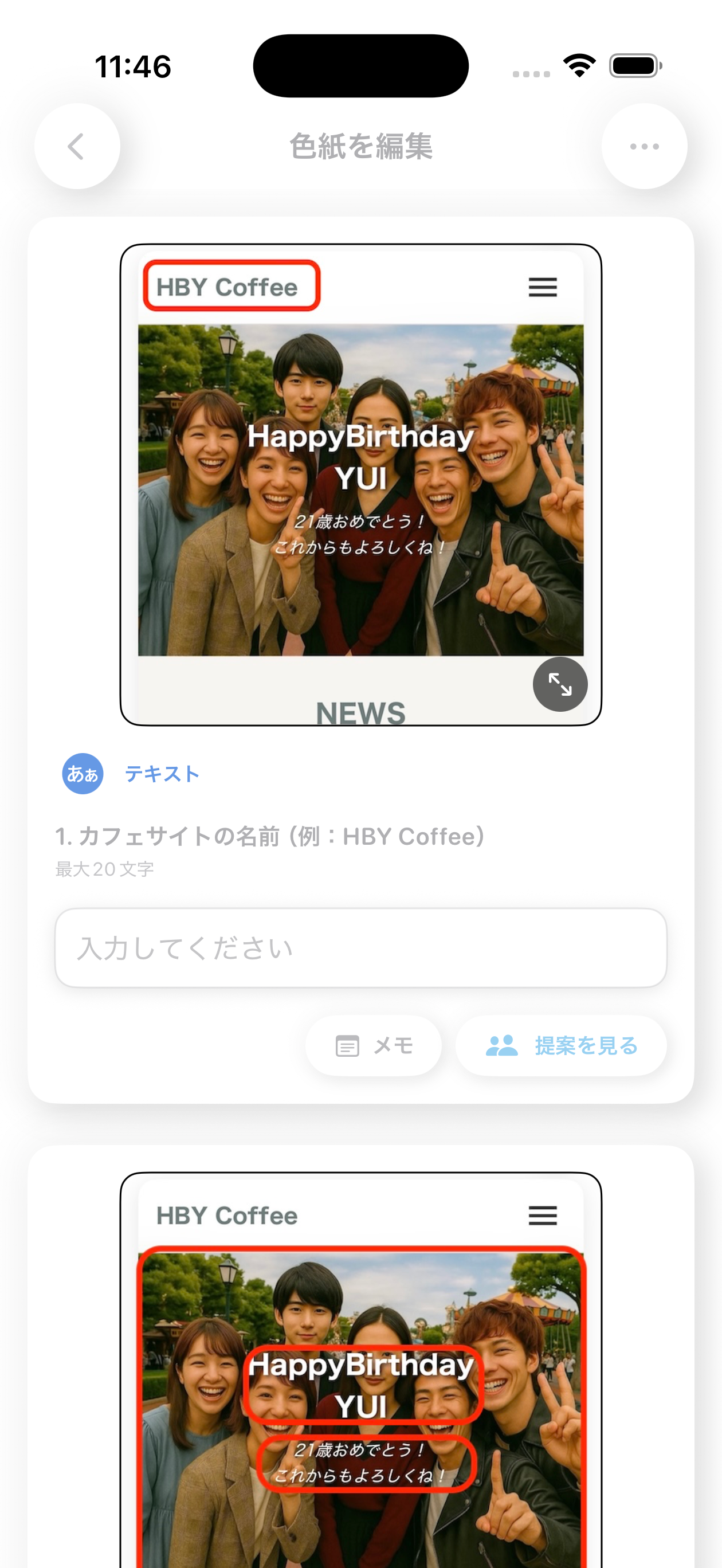Go back using the back arrow
This screenshot has width=722, height=1568.
coord(76,146)
